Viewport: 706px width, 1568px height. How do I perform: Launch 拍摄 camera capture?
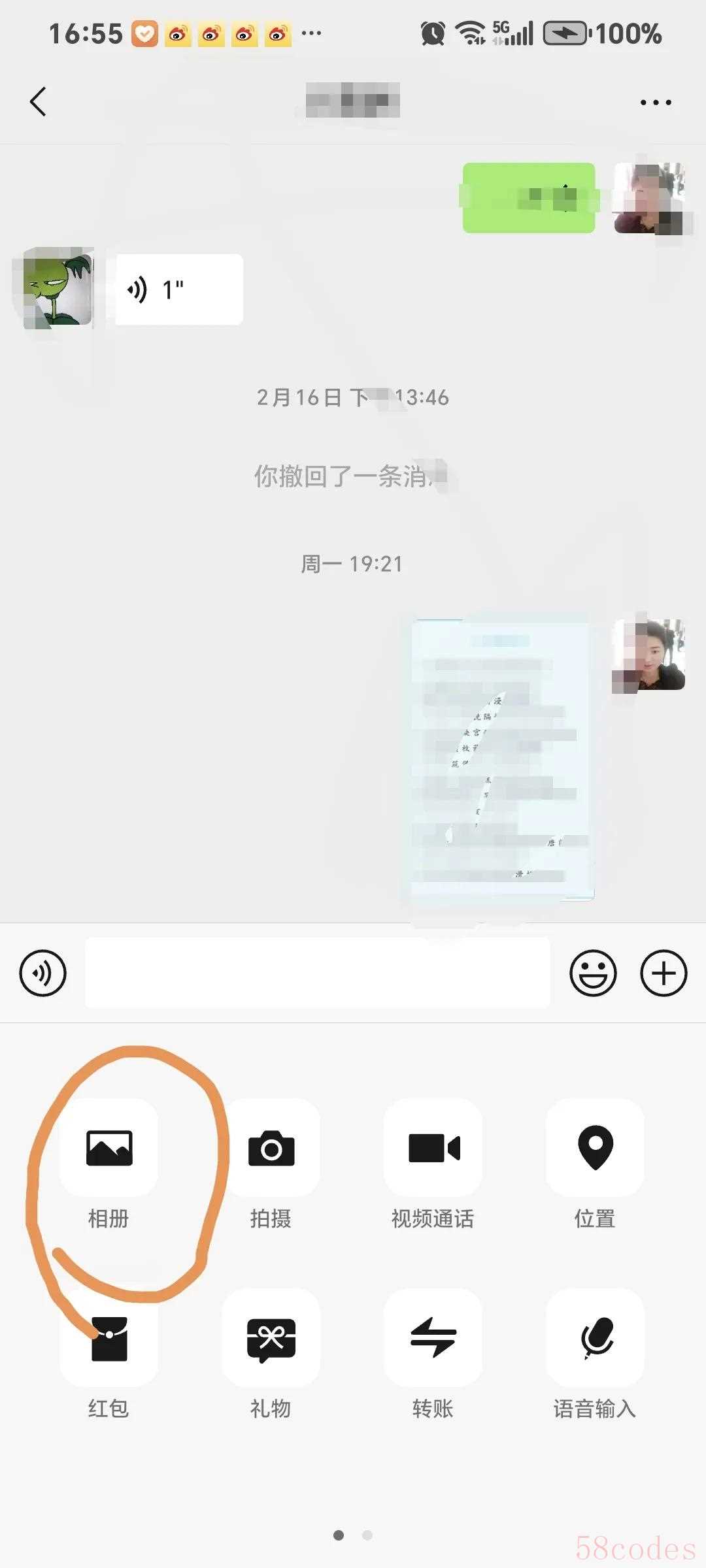point(271,1148)
